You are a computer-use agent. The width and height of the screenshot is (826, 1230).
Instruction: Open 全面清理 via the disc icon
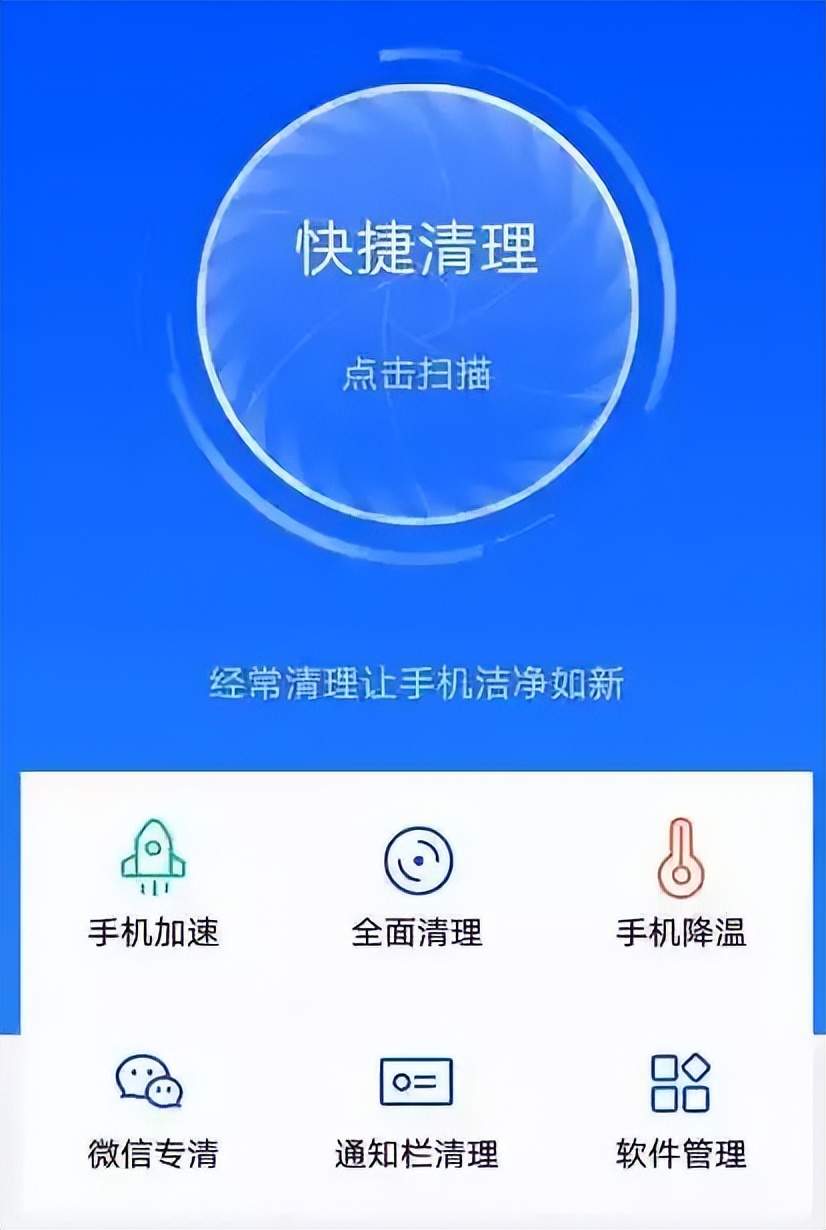[419, 862]
